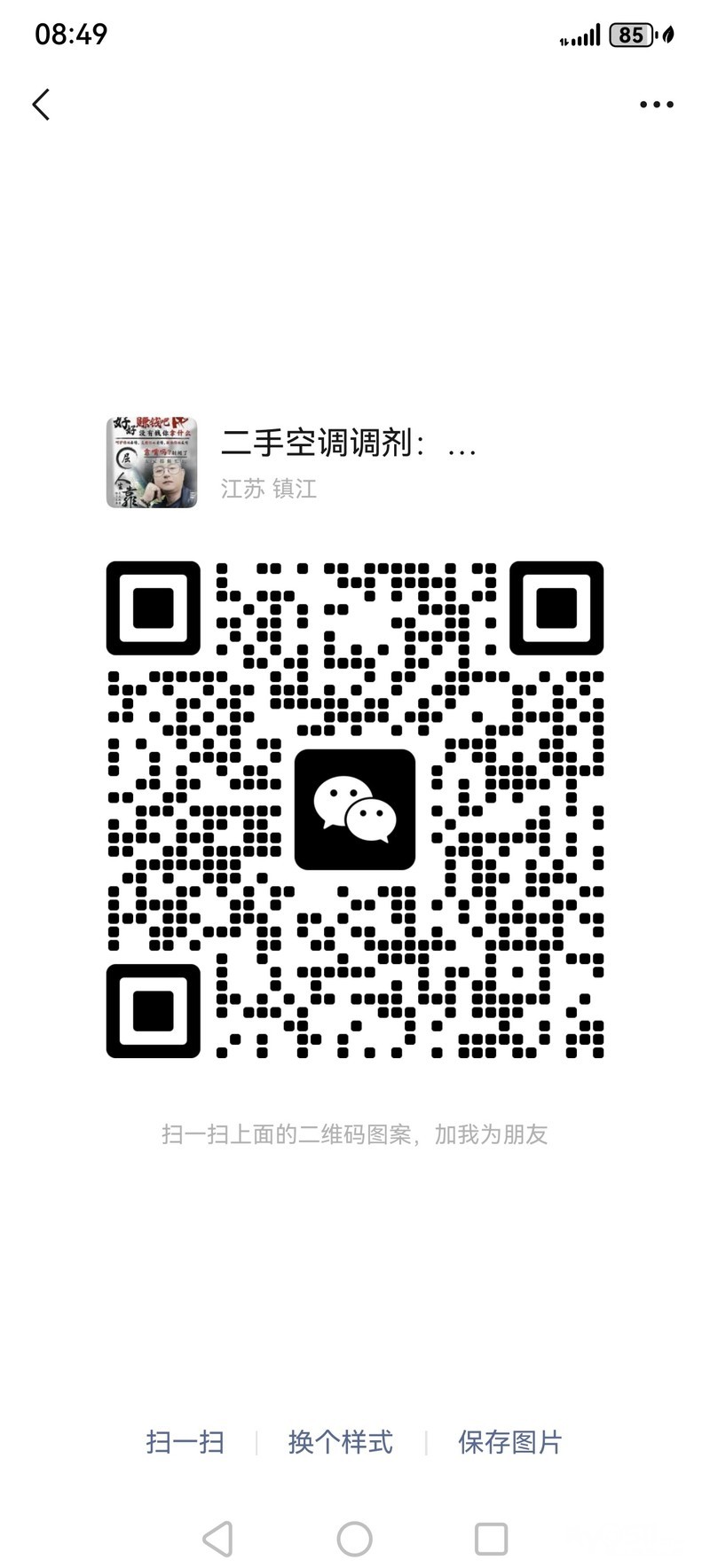The height and width of the screenshot is (1568, 710).
Task: Select 换个样式 to change QR style
Action: (340, 1441)
